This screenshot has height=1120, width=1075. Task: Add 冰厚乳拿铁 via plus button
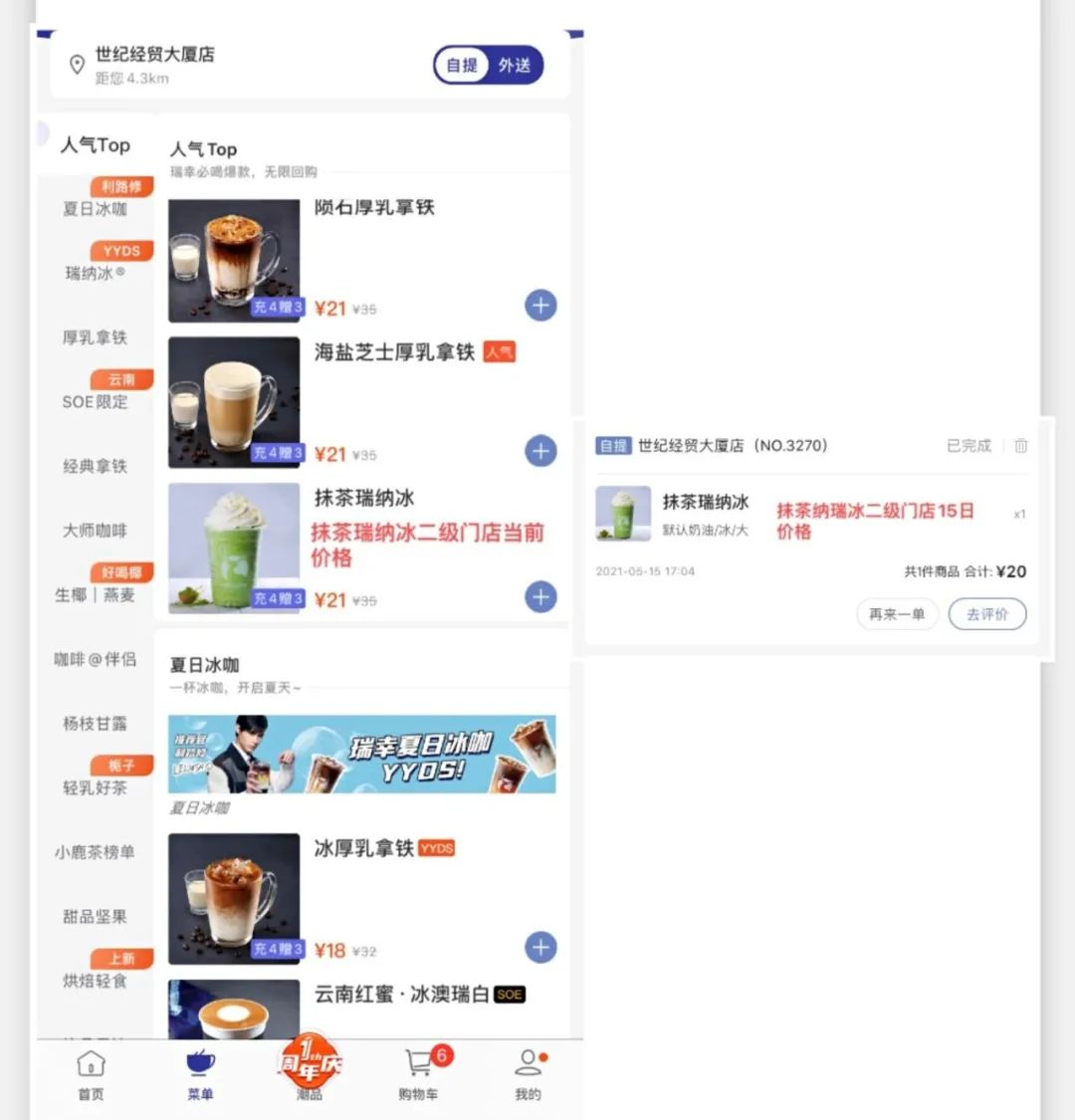(540, 948)
